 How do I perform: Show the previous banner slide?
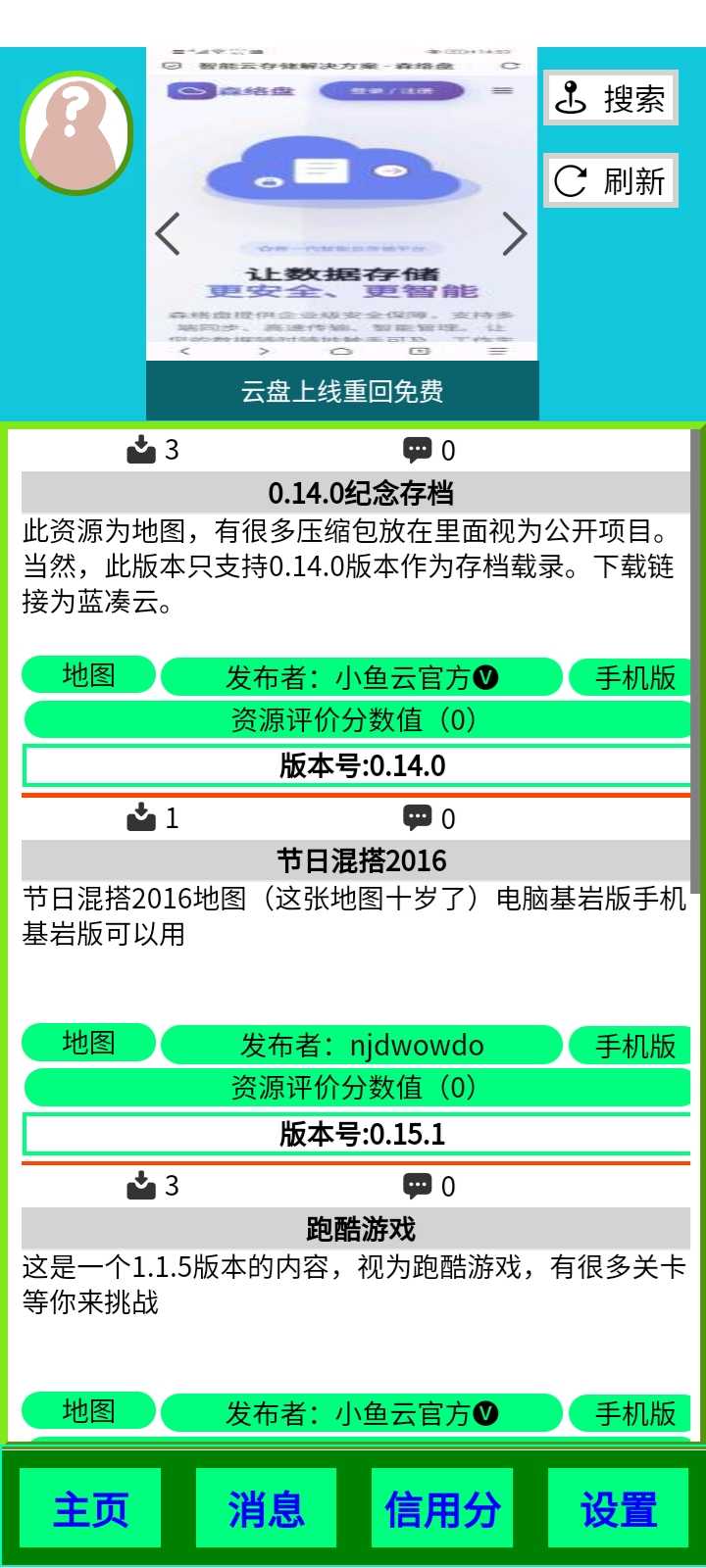(168, 234)
